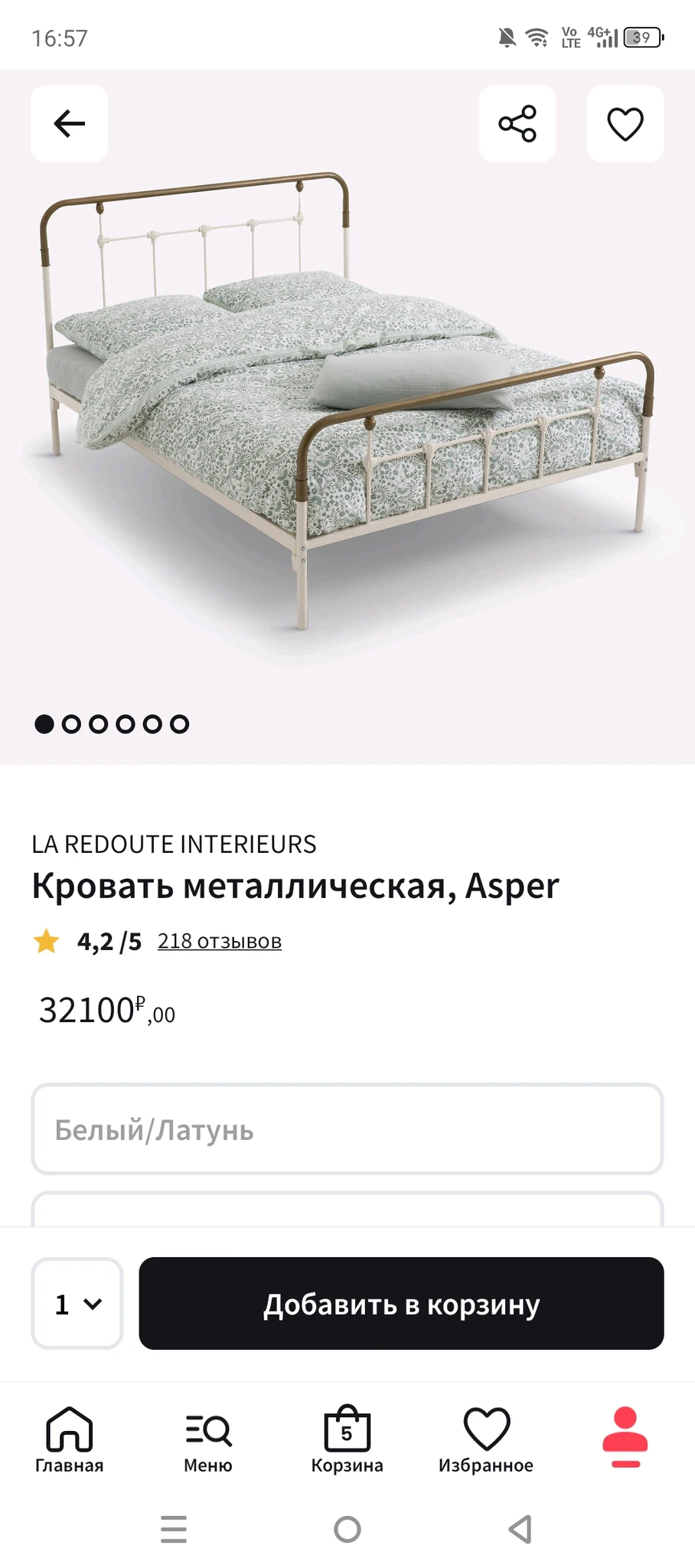Screen dimensions: 695x1568
Task: Expand the quantity selector showing 1
Action: tap(77, 1303)
